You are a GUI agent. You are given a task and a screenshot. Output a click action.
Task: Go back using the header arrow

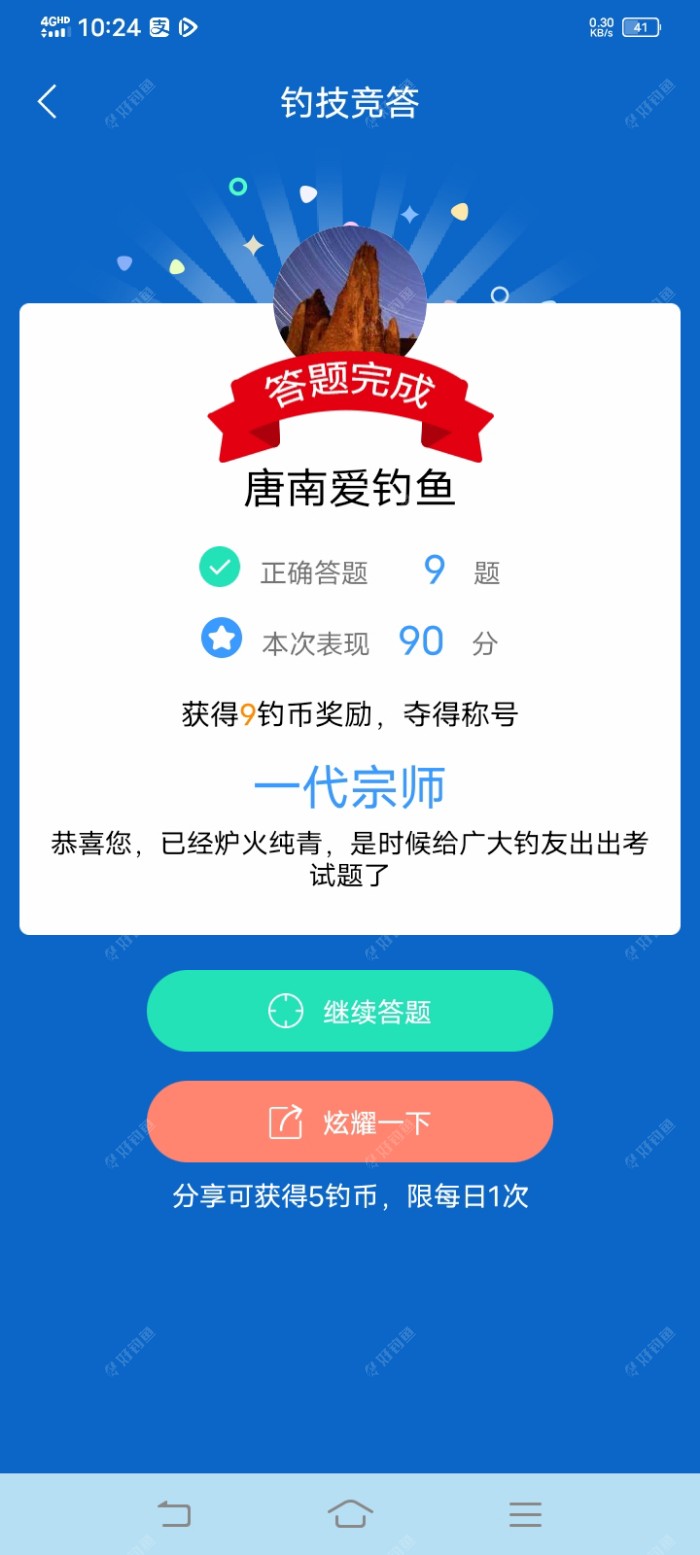tap(47, 102)
